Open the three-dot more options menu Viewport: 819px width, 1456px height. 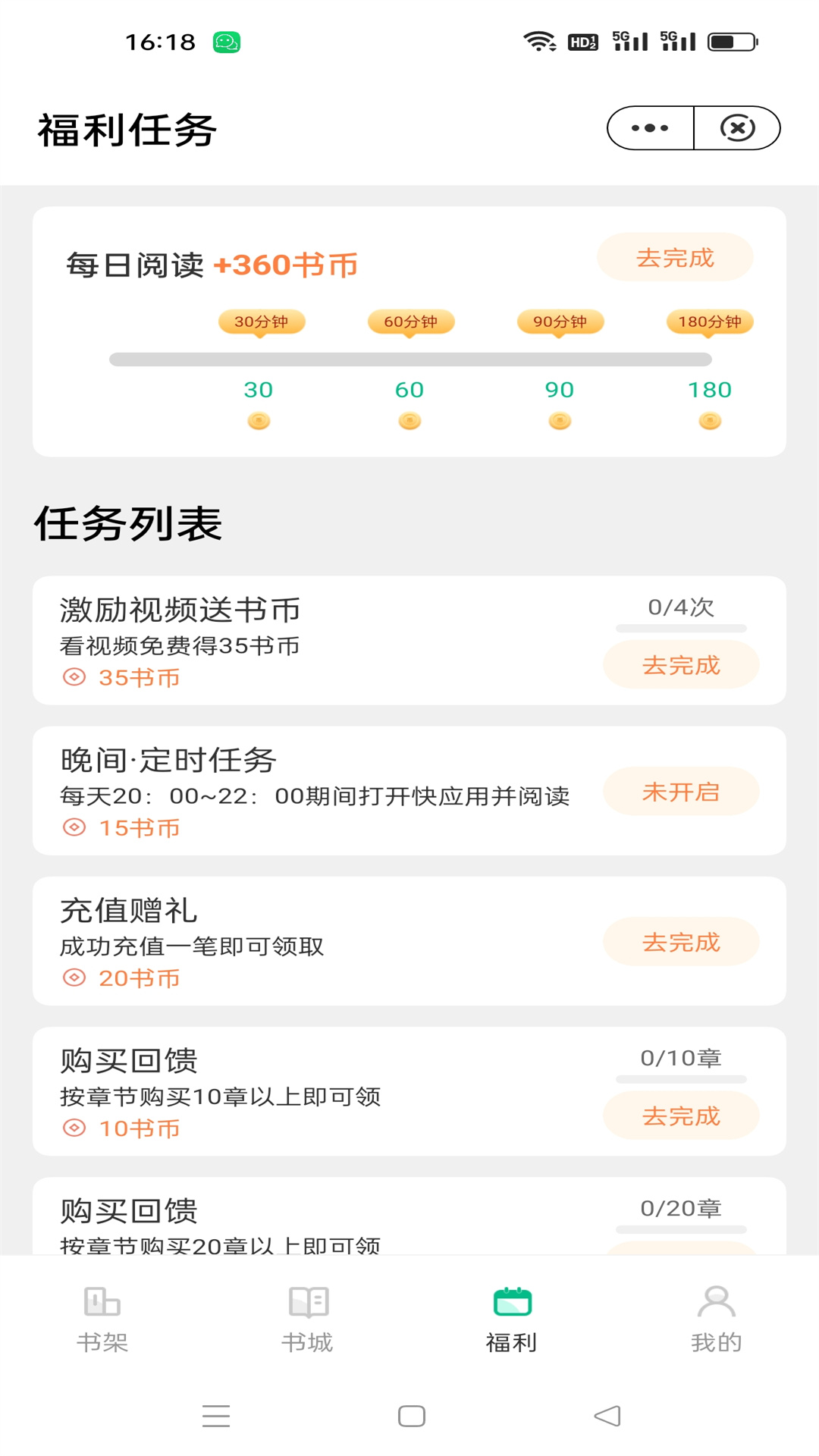click(x=650, y=128)
